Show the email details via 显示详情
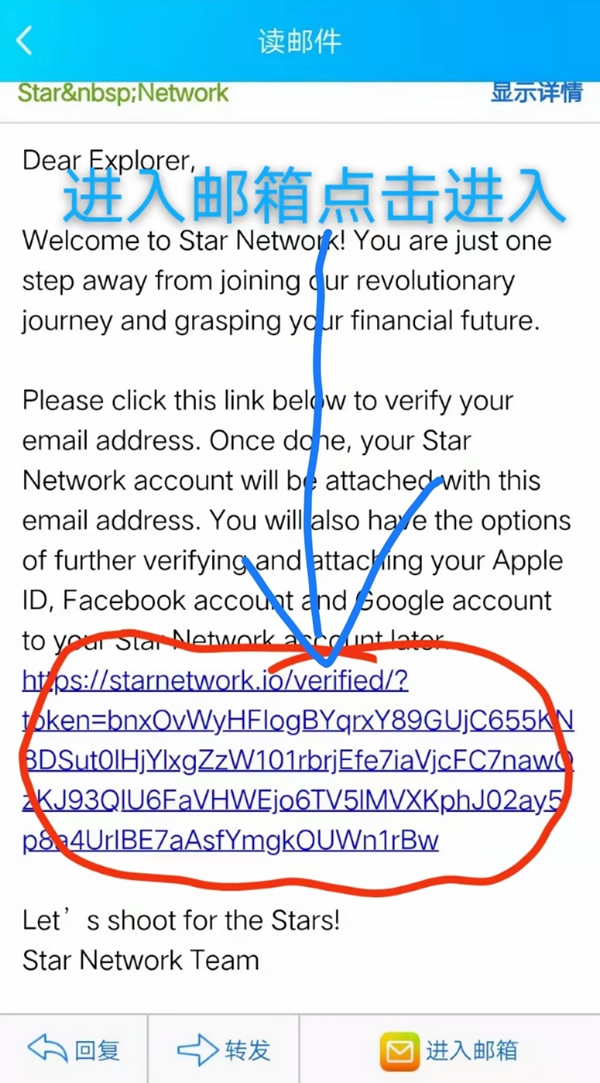 (x=536, y=93)
